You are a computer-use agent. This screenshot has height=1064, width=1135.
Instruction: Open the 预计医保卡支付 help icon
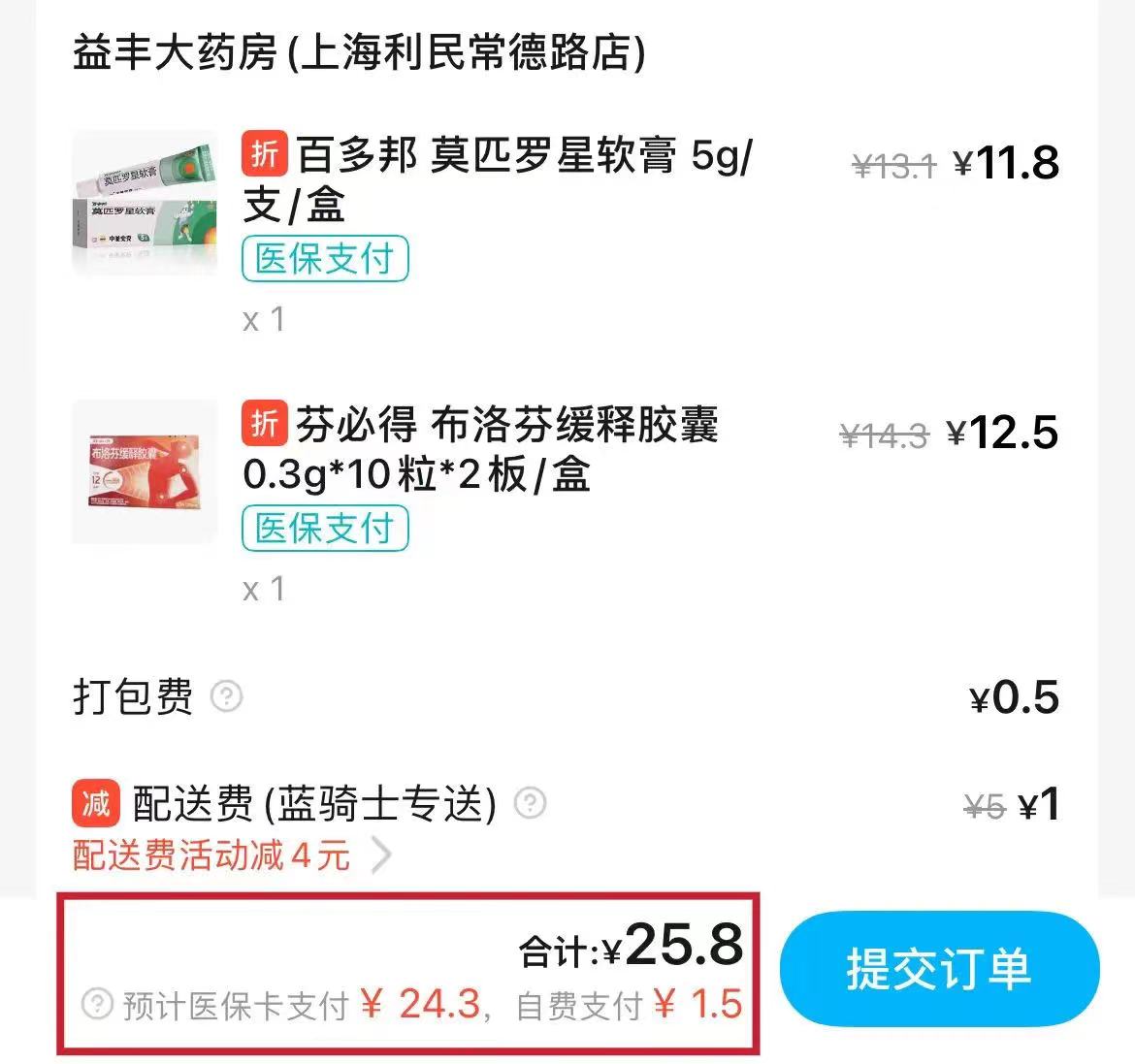tap(96, 1004)
